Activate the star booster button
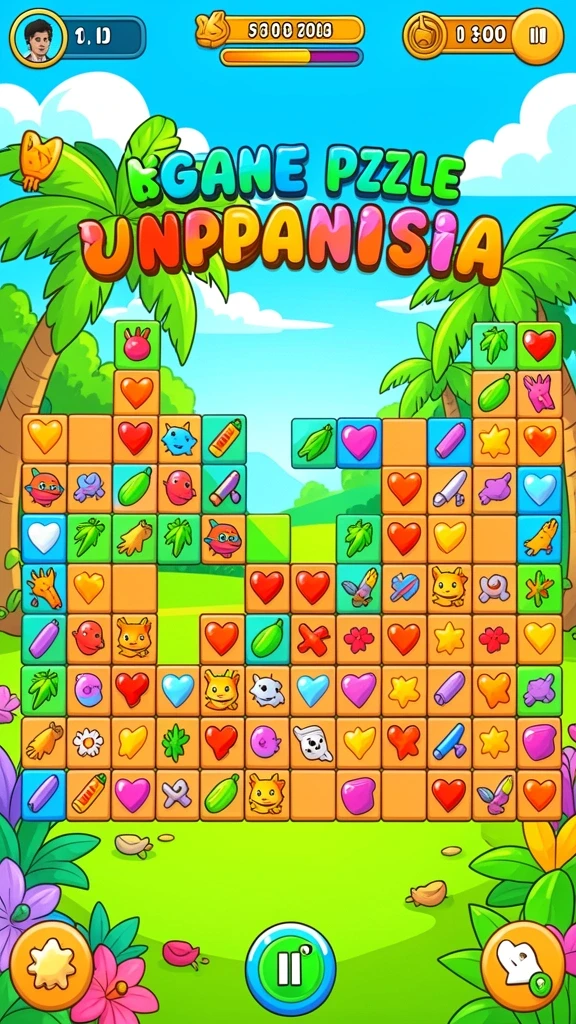 [51, 966]
